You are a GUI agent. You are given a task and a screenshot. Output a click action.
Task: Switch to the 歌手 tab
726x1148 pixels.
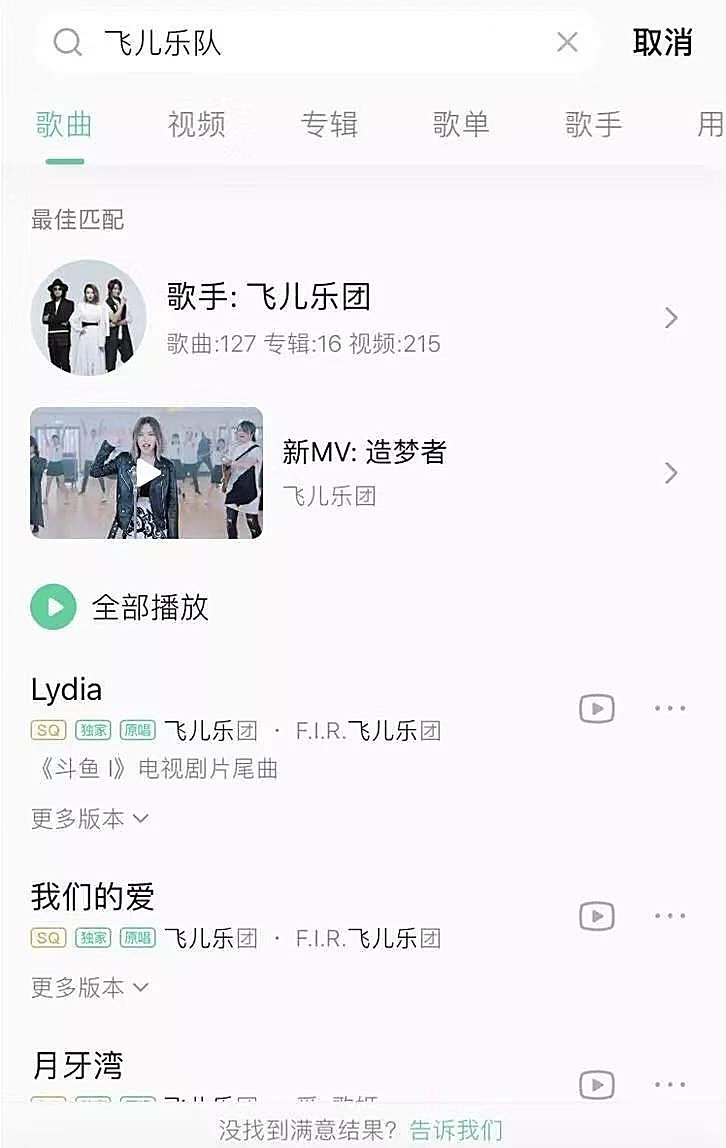[x=593, y=125]
